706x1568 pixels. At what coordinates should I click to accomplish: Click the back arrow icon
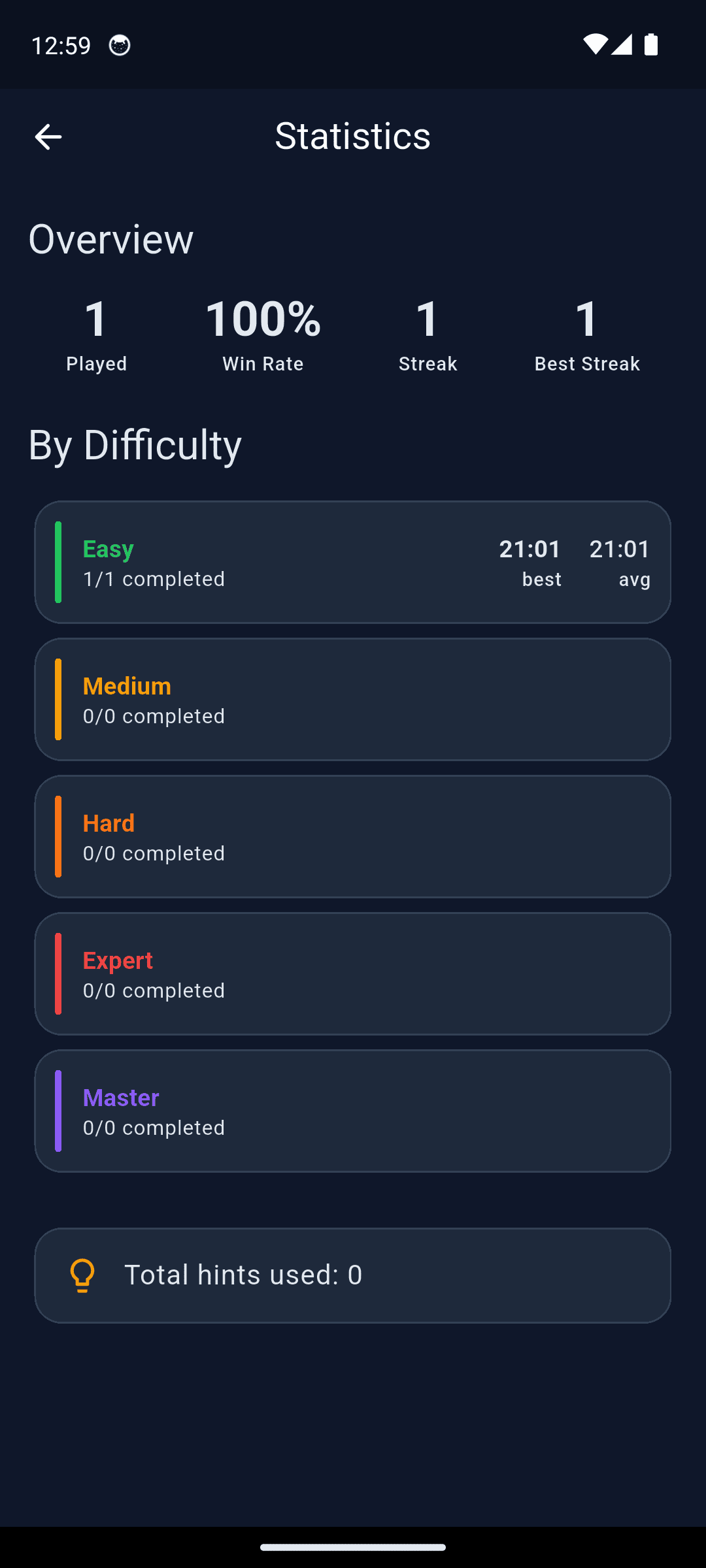[48, 137]
